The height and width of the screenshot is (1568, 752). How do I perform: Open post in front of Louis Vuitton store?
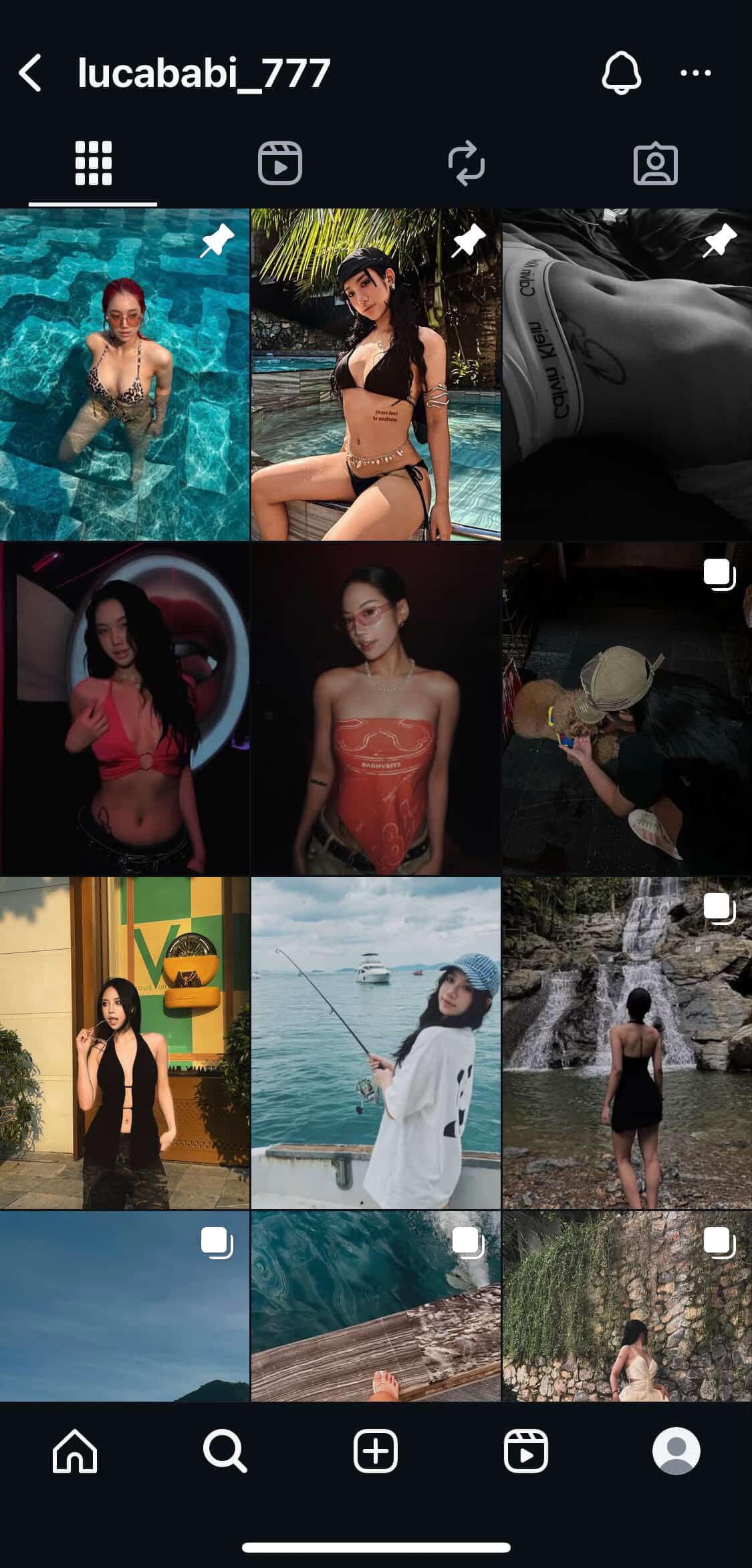pyautogui.click(x=124, y=1043)
